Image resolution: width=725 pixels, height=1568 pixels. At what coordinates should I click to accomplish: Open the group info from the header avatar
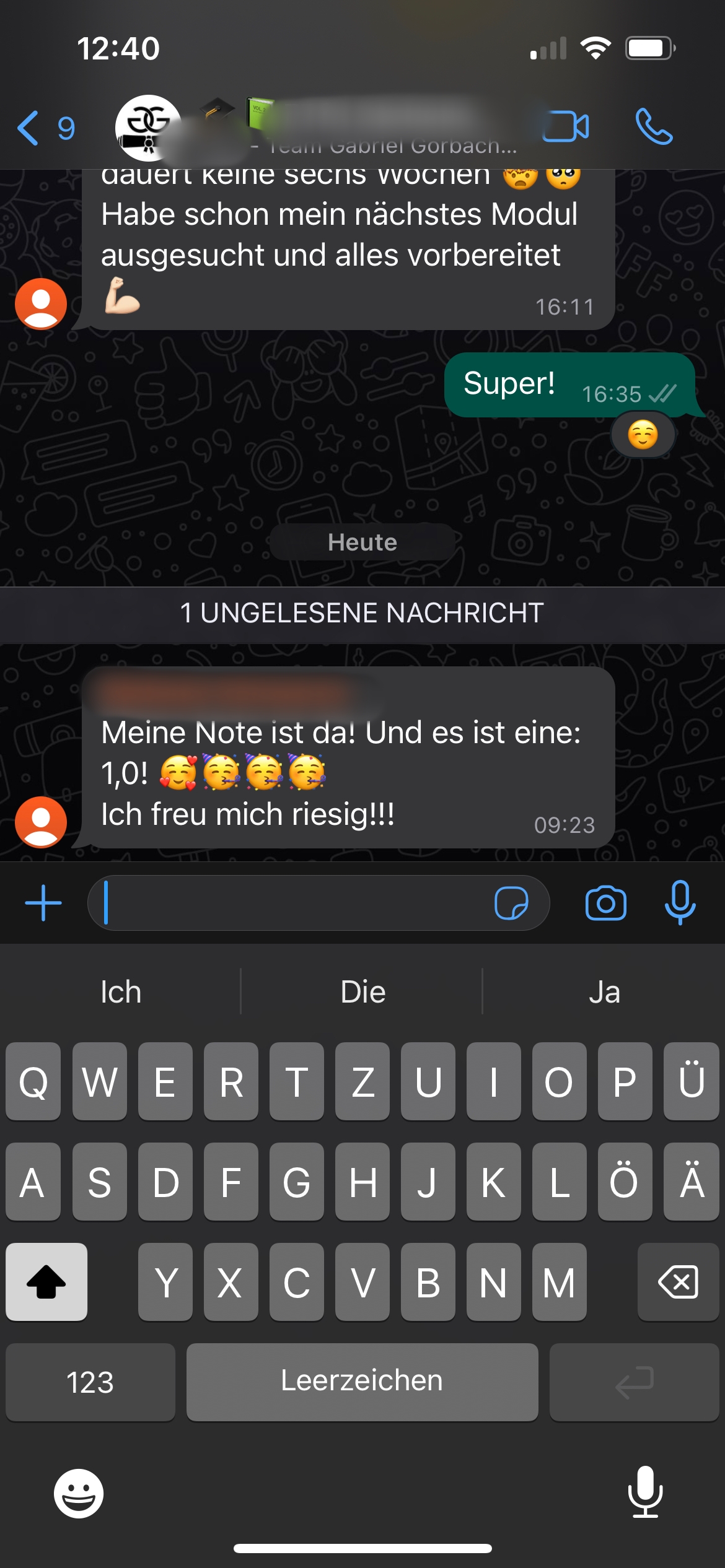[x=148, y=127]
